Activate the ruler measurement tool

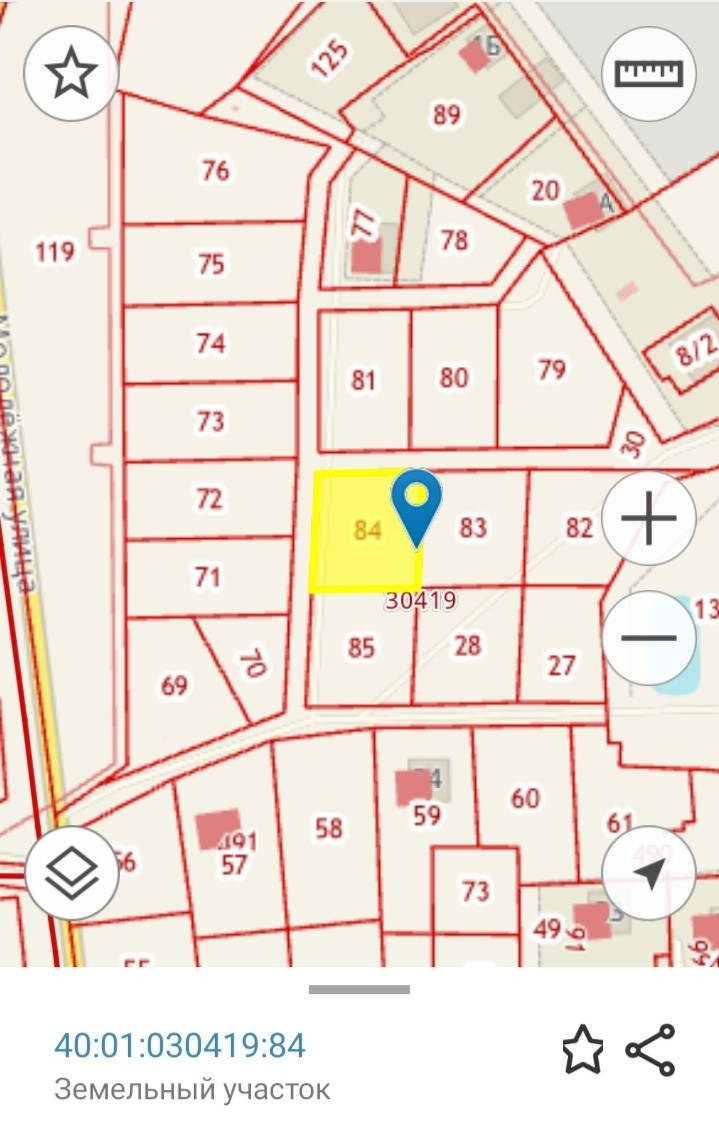click(648, 73)
